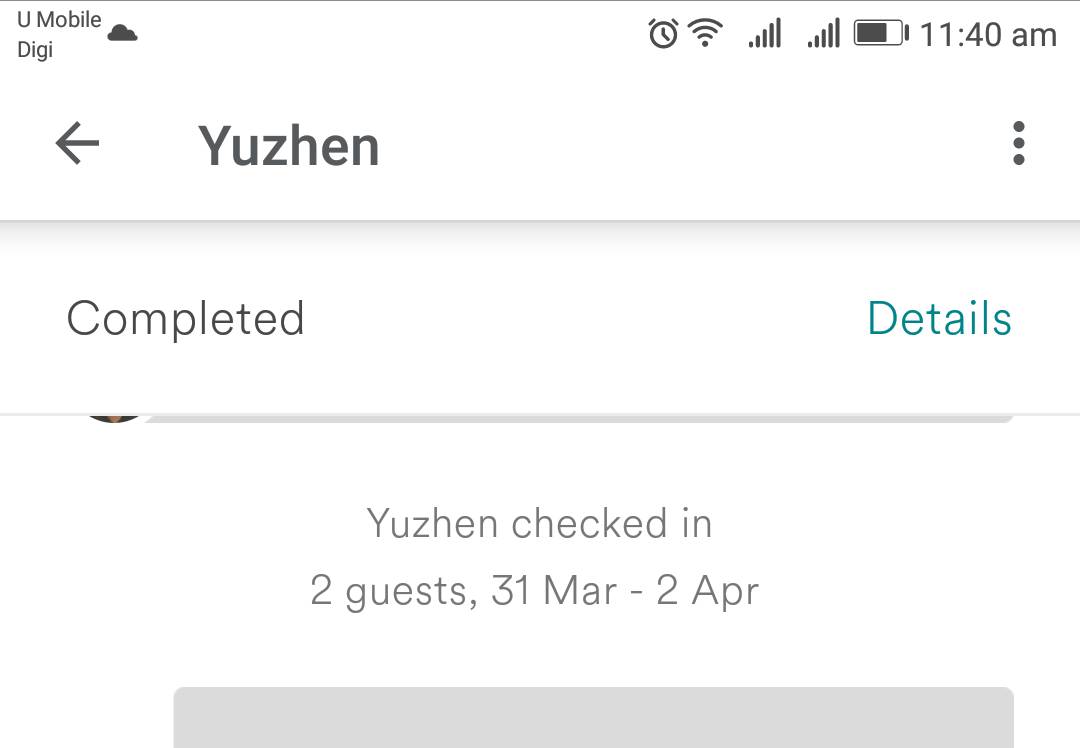Go back from Yuzhen's conversation

click(77, 144)
